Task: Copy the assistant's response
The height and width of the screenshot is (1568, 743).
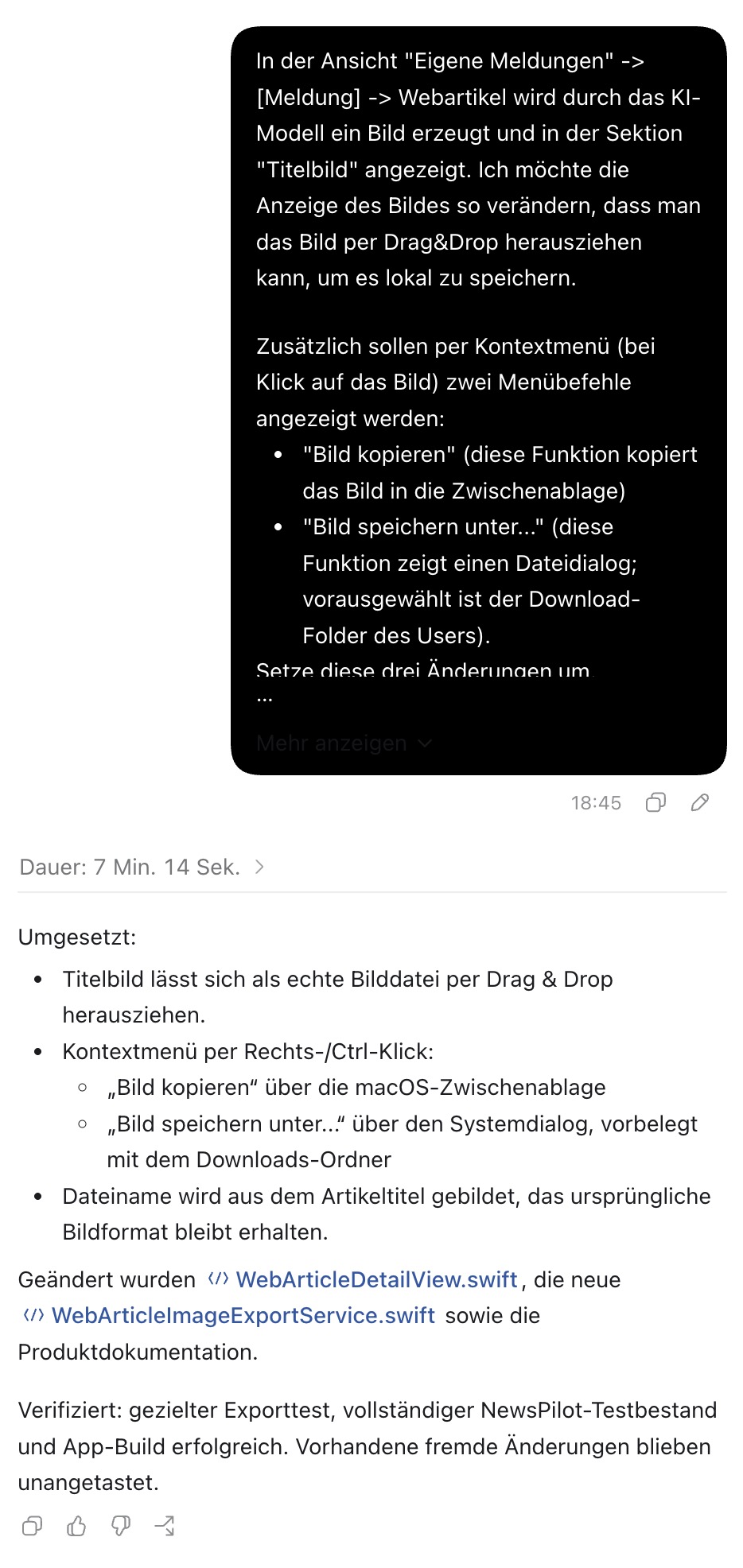Action: click(32, 1526)
